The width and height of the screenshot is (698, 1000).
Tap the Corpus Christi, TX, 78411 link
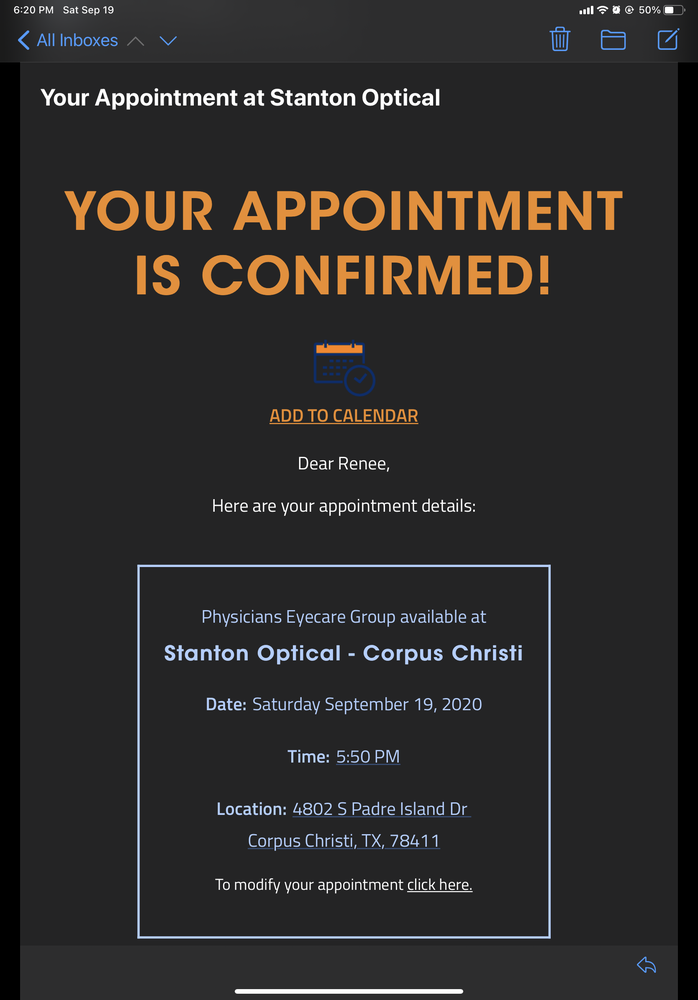343,841
